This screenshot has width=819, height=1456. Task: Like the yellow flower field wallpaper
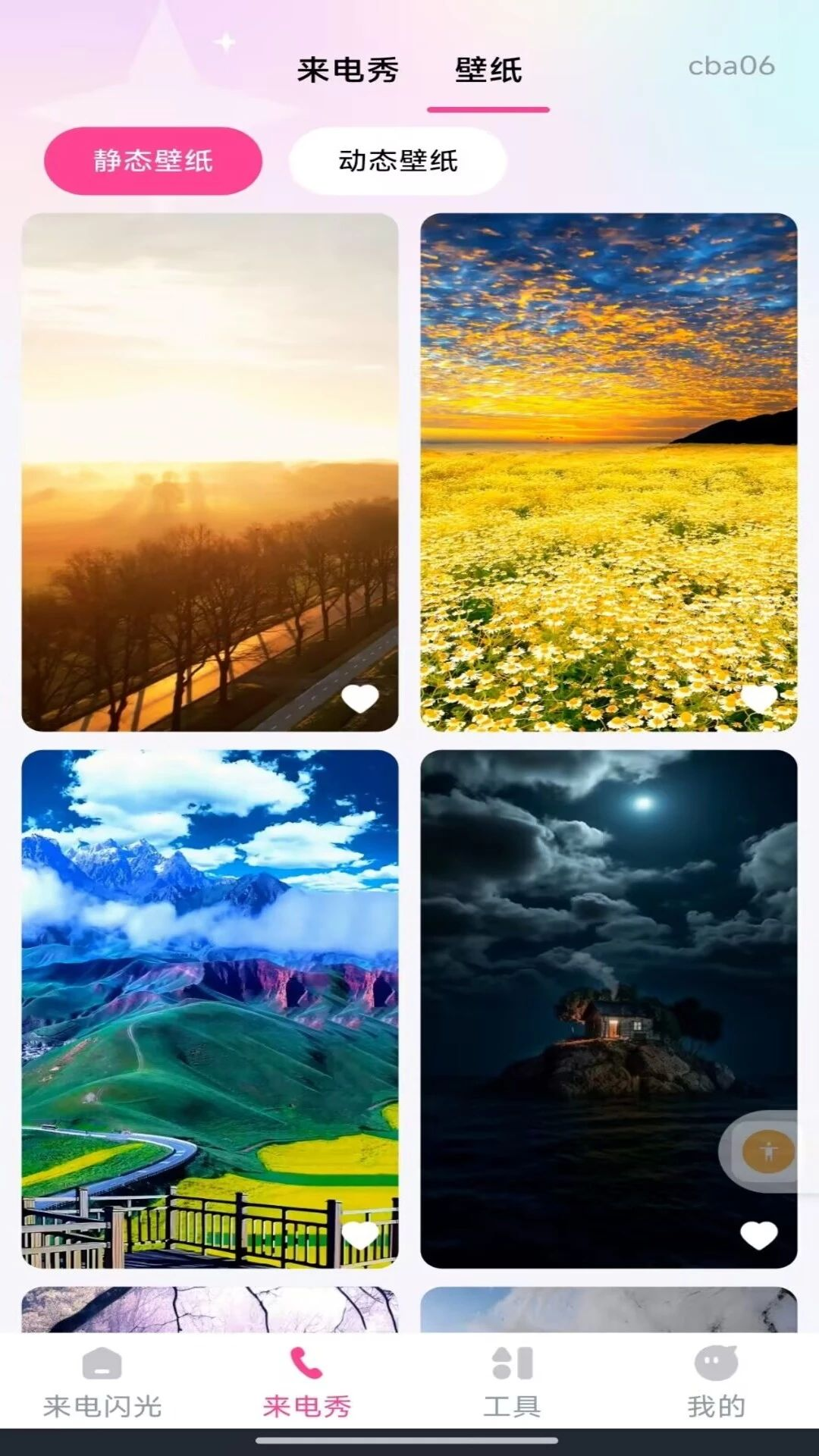(x=759, y=698)
